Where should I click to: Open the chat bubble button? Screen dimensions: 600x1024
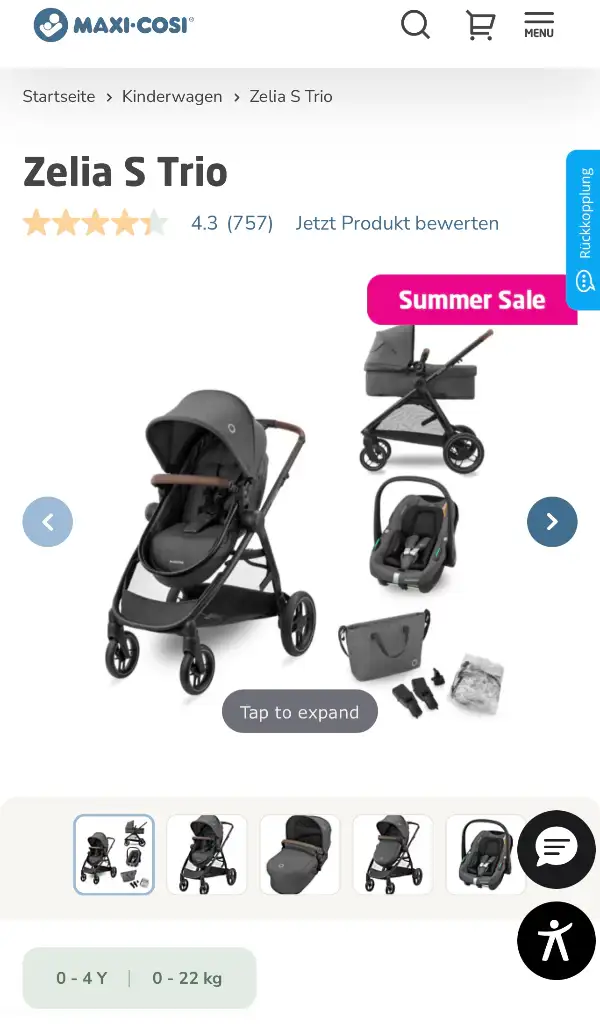[x=556, y=849]
